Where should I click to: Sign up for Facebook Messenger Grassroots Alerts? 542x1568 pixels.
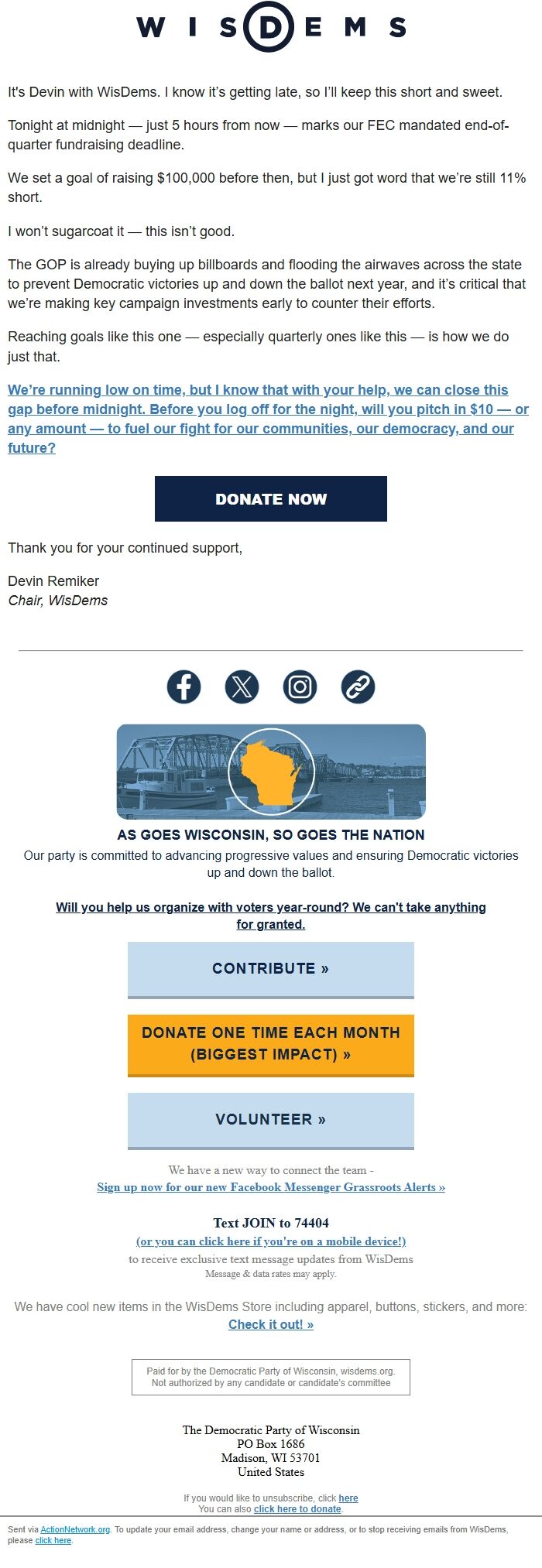271,1187
